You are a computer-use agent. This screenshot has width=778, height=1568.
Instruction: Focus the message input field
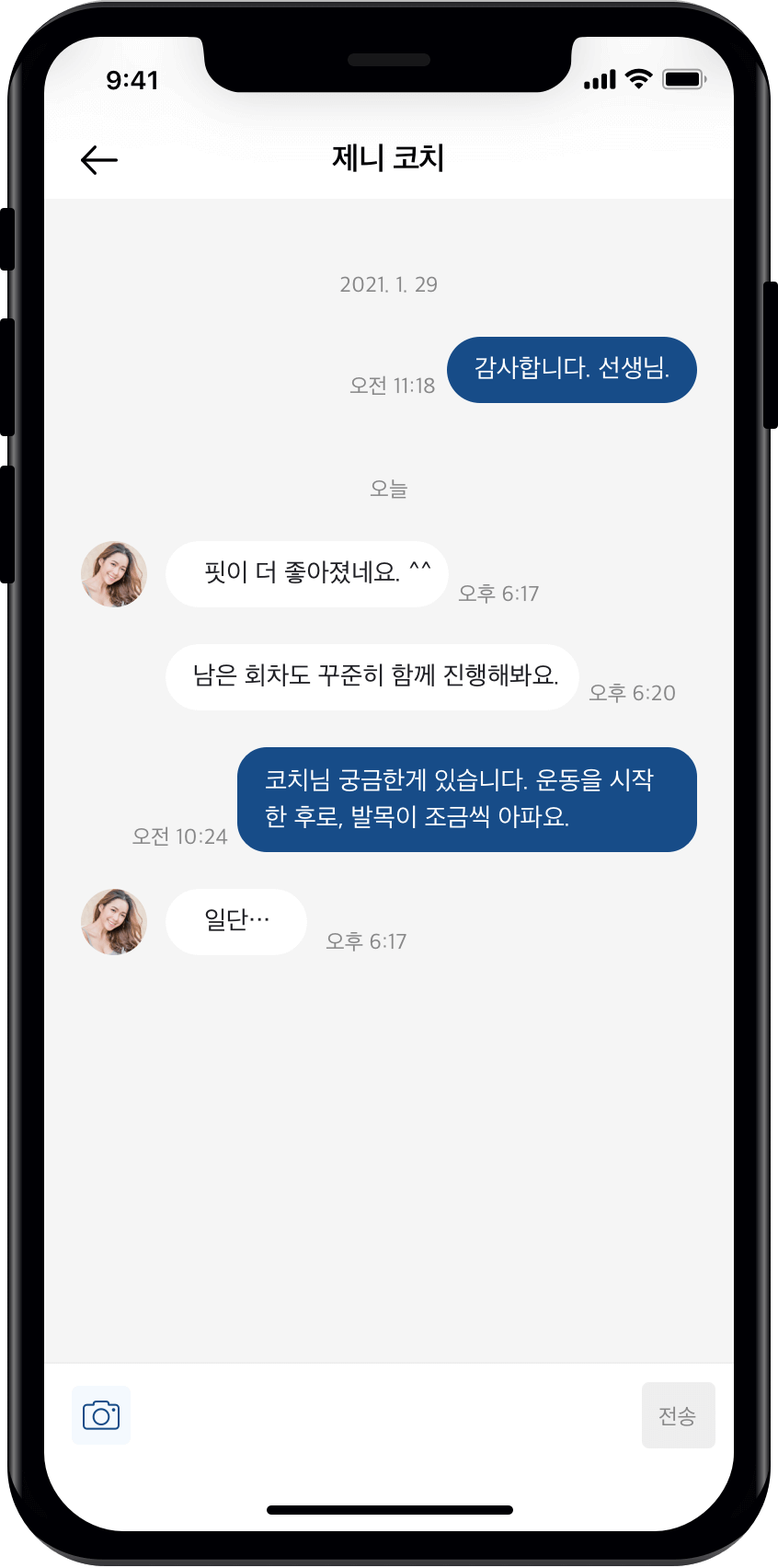click(x=386, y=1415)
